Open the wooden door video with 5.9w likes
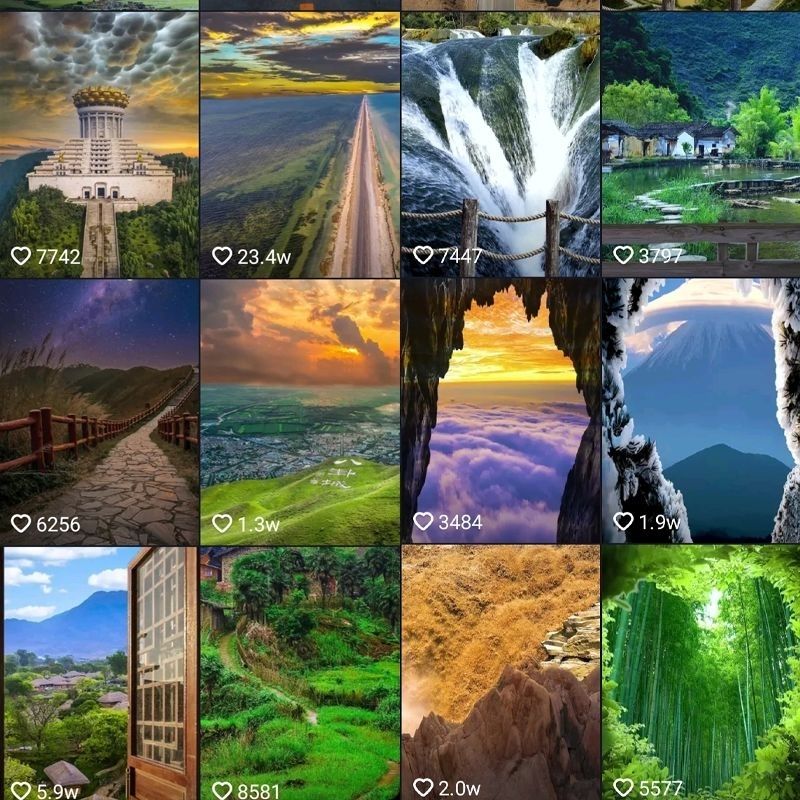800x800 pixels. (100, 670)
